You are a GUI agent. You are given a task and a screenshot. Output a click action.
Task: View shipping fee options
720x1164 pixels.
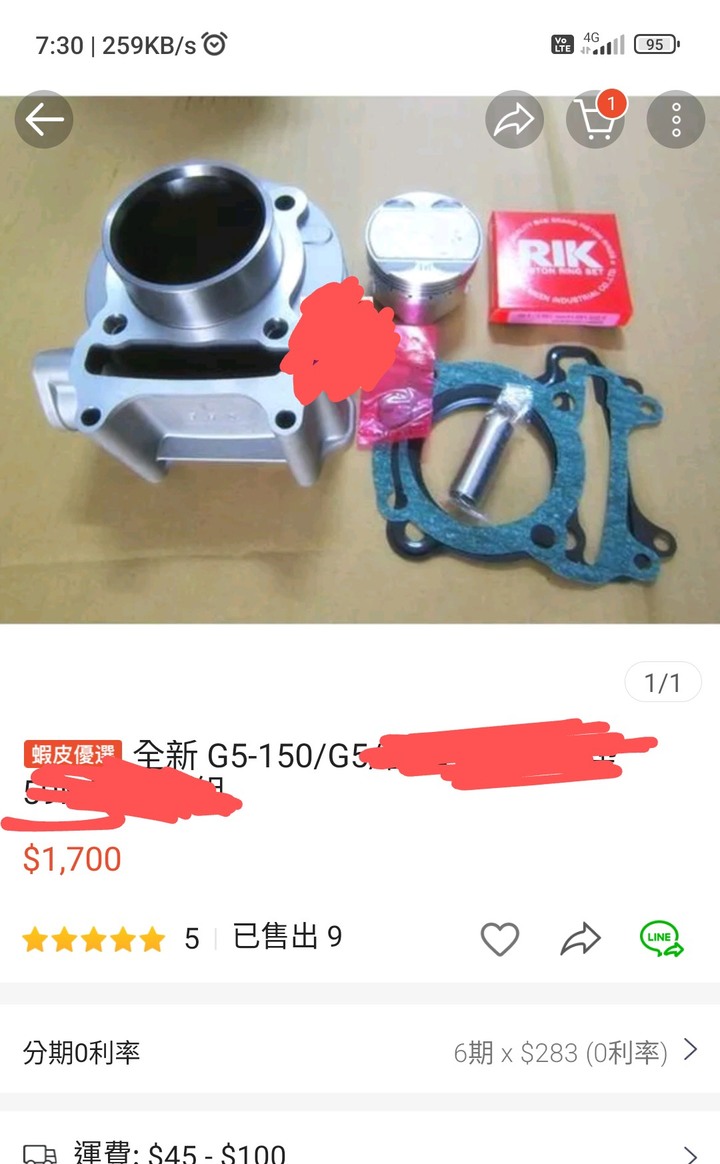click(x=360, y=1152)
